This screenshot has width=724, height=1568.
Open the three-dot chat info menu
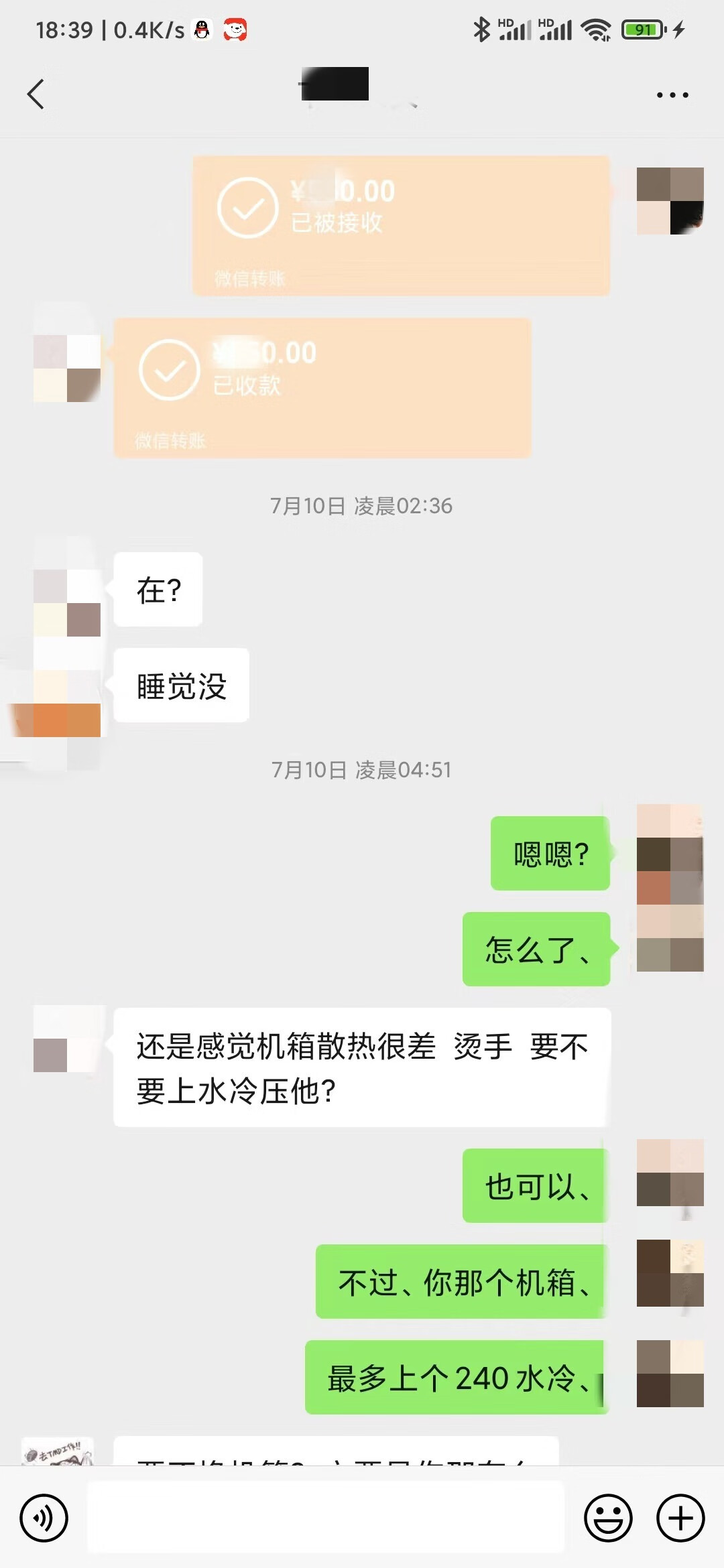coord(672,95)
